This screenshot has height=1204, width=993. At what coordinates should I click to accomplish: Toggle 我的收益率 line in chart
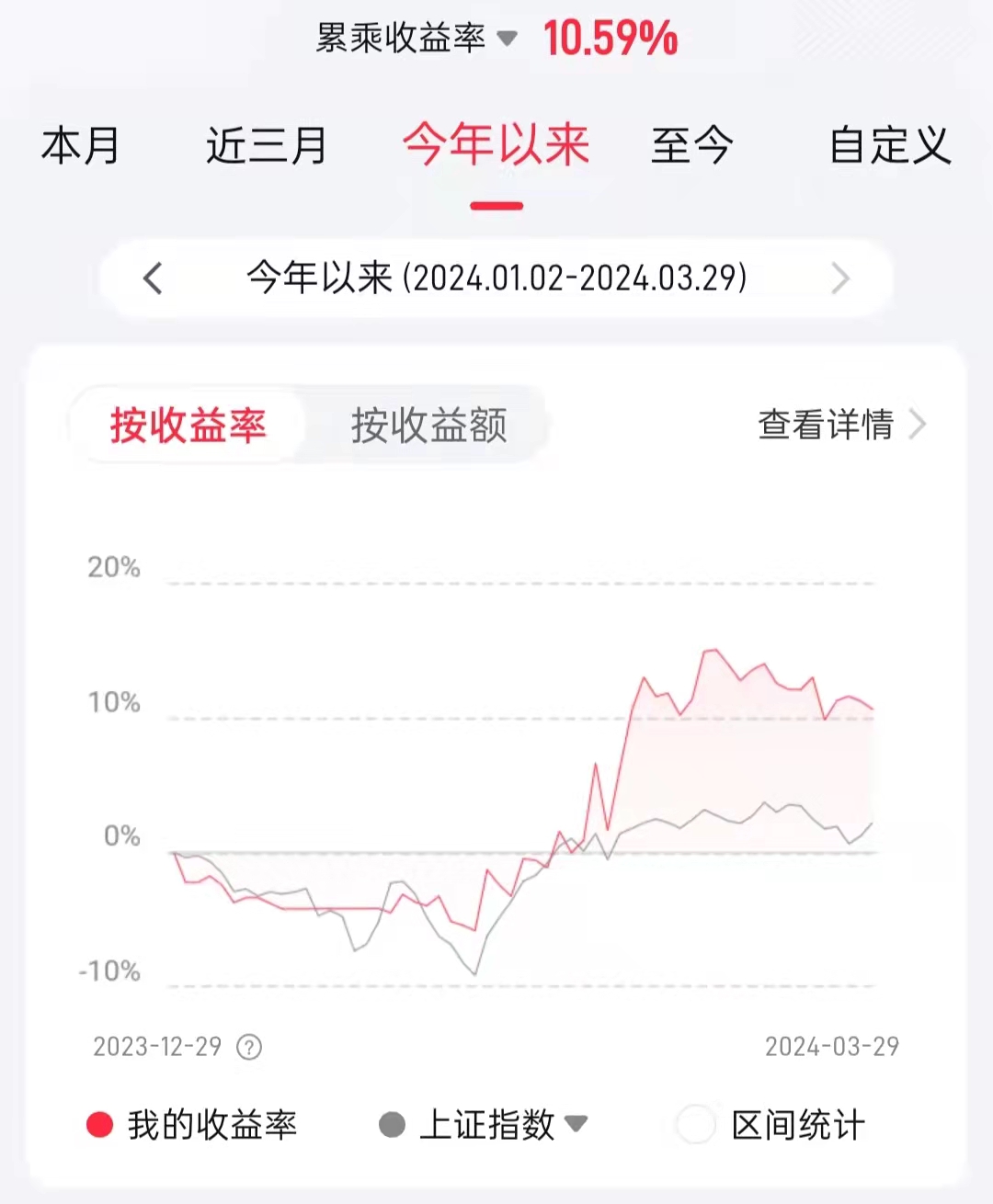click(192, 1125)
